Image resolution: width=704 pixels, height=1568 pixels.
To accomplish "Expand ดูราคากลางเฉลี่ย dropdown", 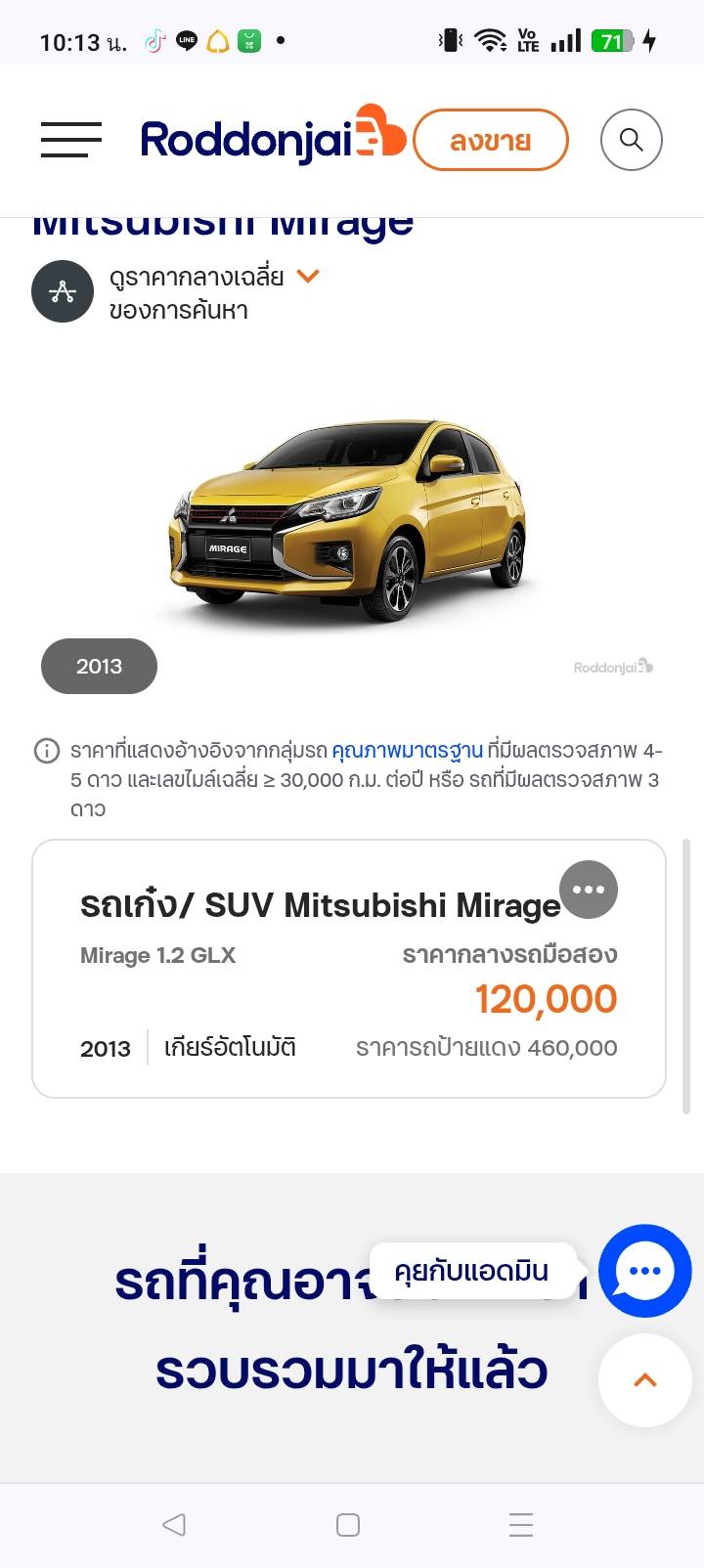I will click(308, 277).
